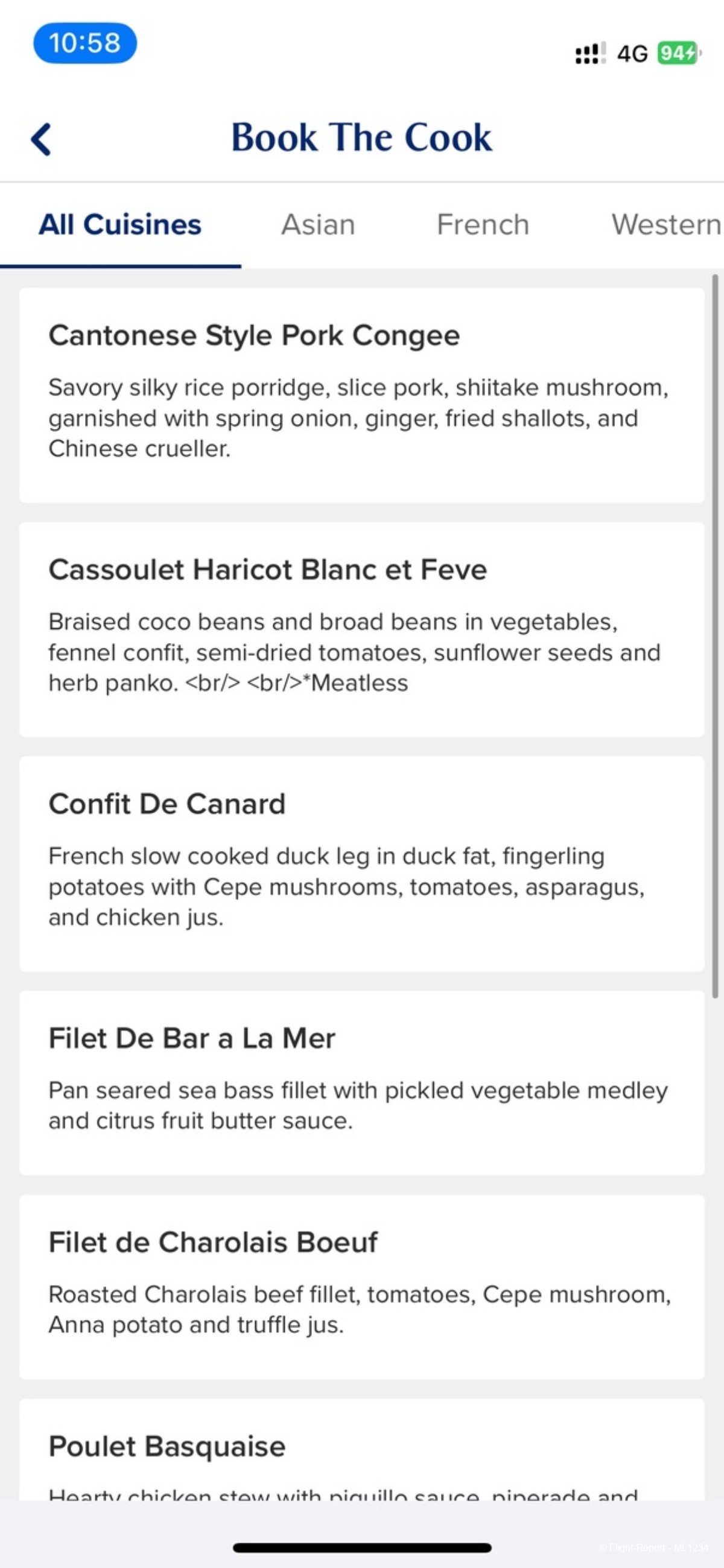Switch to the Asian cuisine tab
Image resolution: width=724 pixels, height=1568 pixels.
point(318,224)
